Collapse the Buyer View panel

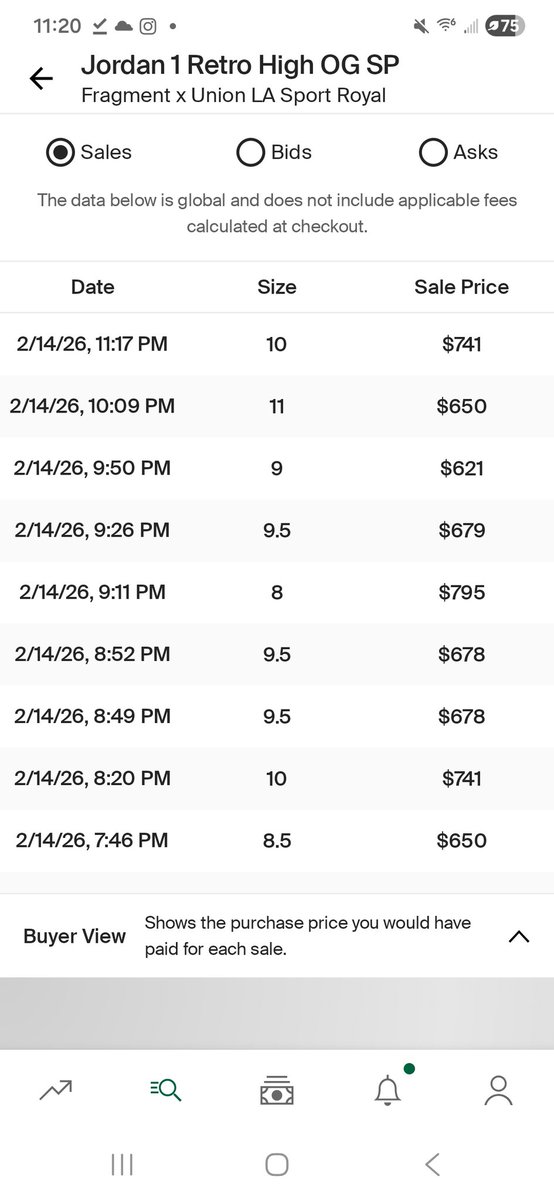[518, 937]
